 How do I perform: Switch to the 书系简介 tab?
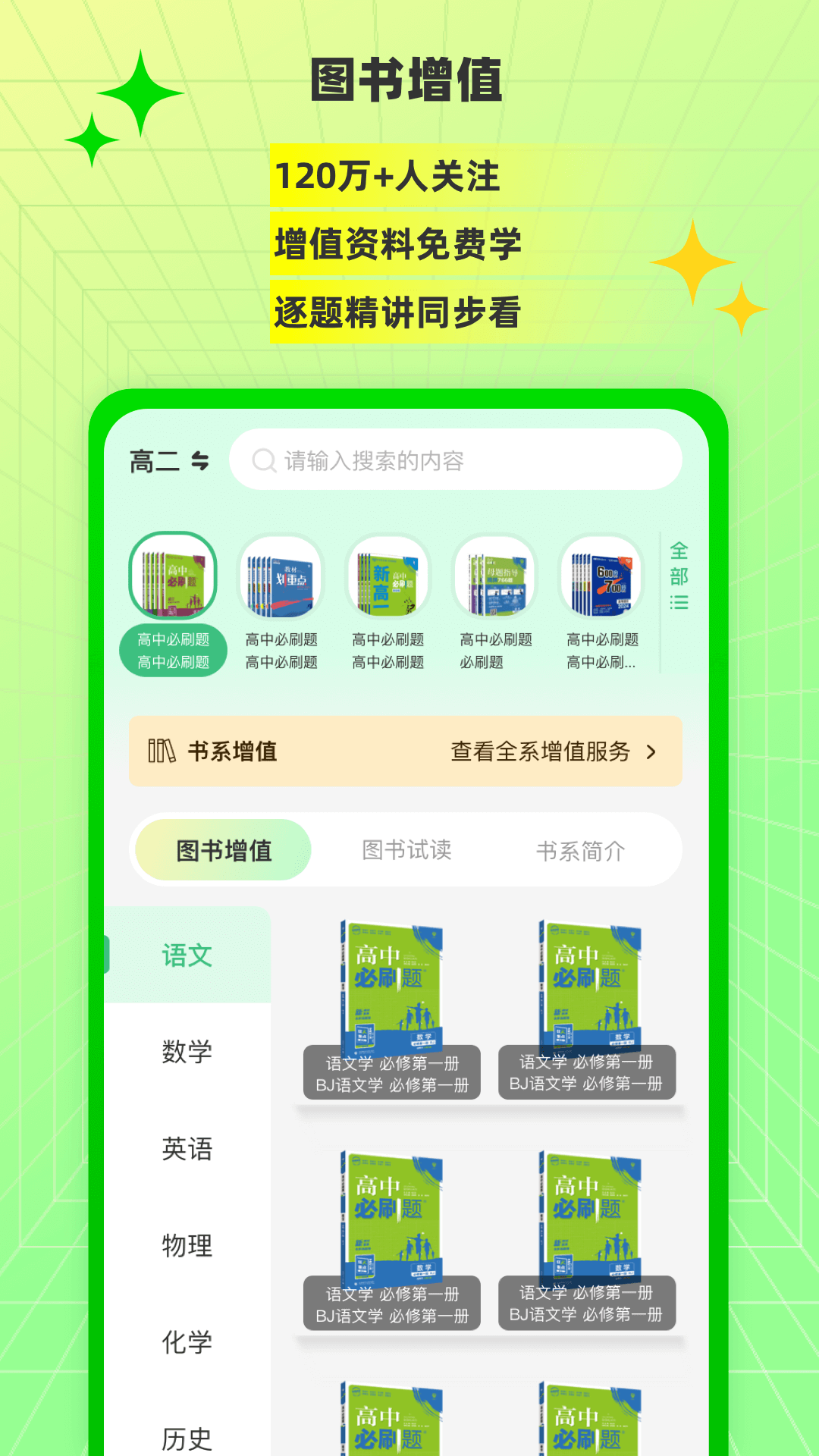[x=580, y=851]
